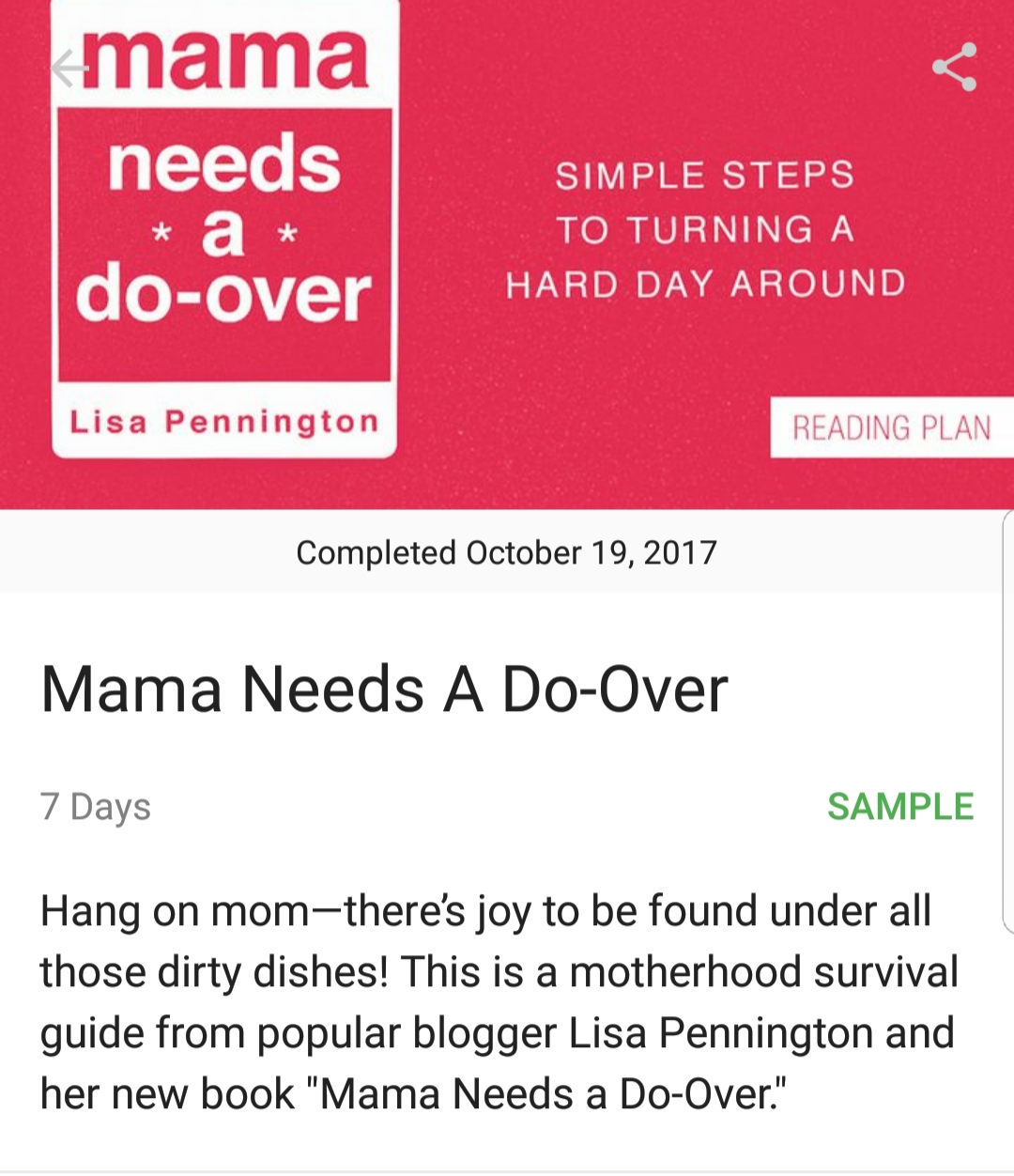This screenshot has height=1176, width=1014.
Task: Go back using the arrow icon
Action: pos(69,69)
